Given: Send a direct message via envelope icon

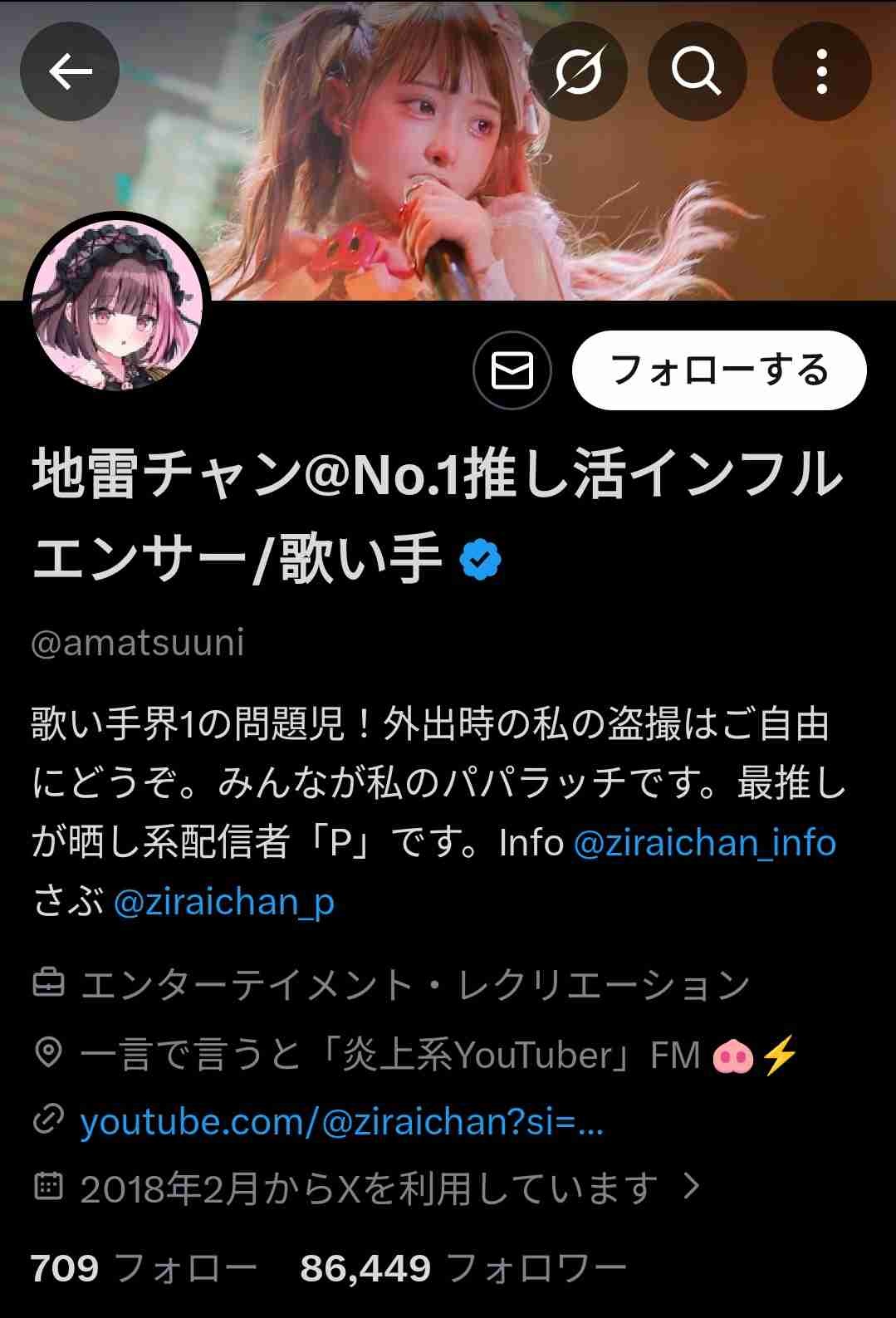Looking at the screenshot, I should [x=512, y=370].
